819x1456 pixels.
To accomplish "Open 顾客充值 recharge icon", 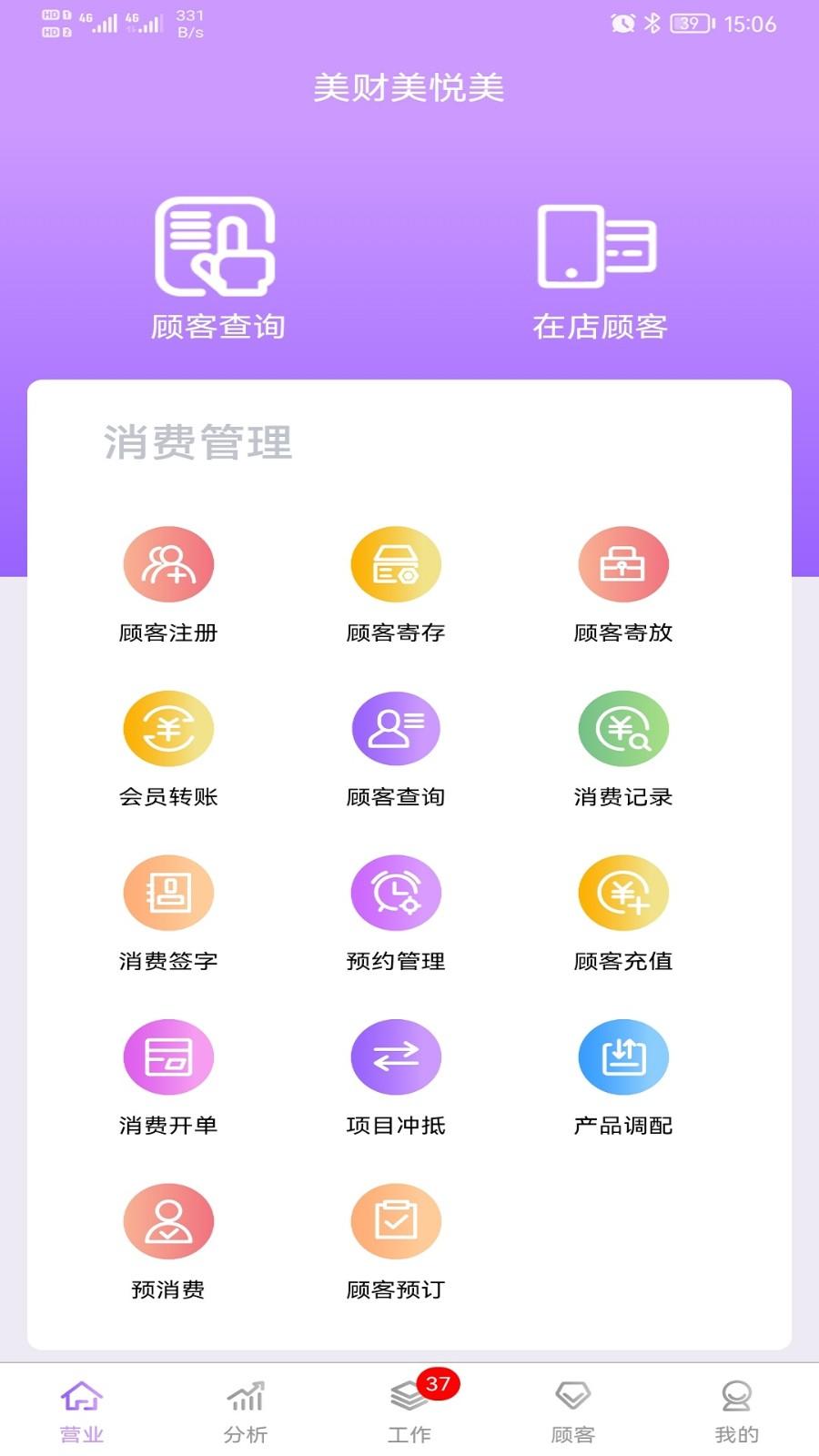I will [623, 892].
